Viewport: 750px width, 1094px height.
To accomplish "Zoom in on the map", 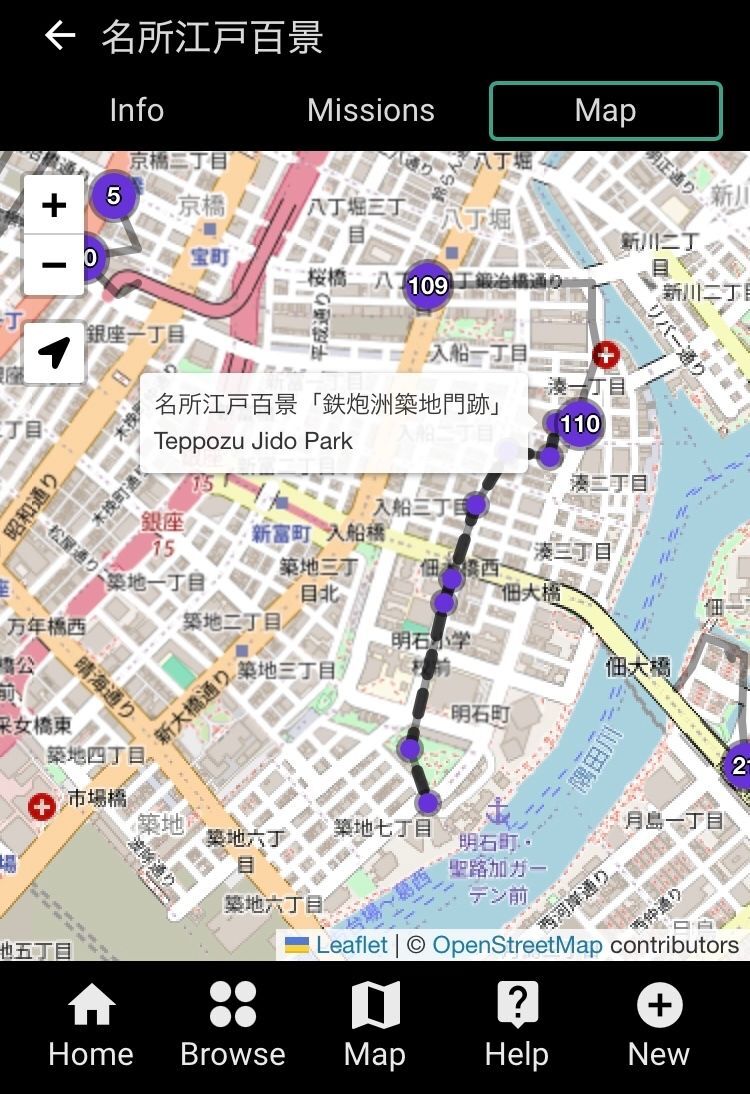I will click(54, 205).
